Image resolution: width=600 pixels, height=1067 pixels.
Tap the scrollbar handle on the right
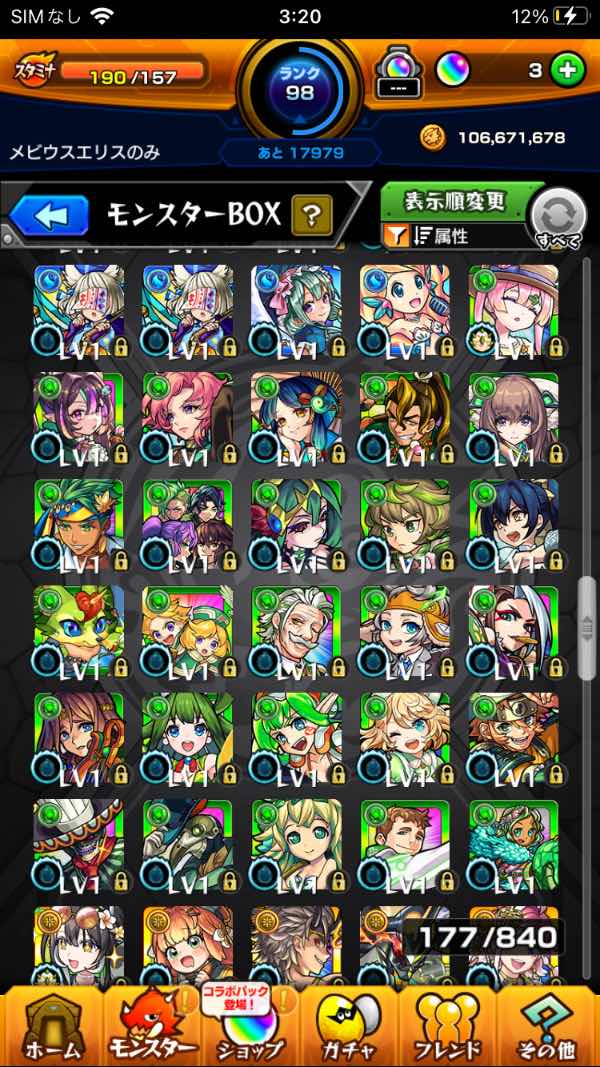pyautogui.click(x=587, y=627)
